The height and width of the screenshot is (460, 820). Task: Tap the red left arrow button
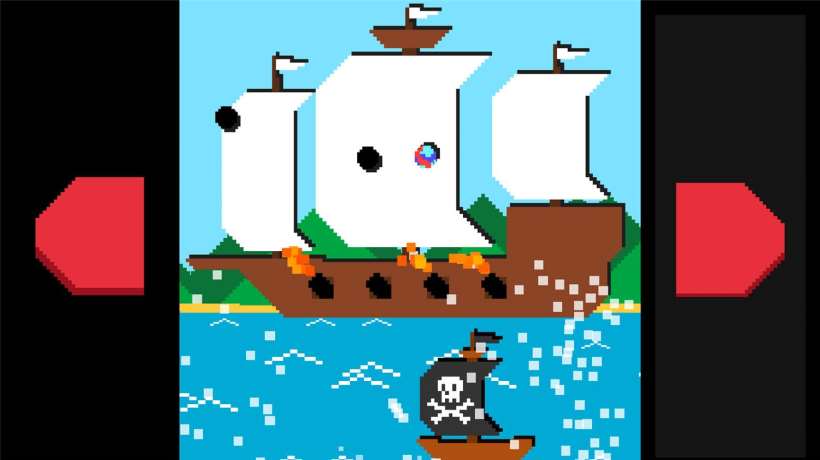[91, 235]
